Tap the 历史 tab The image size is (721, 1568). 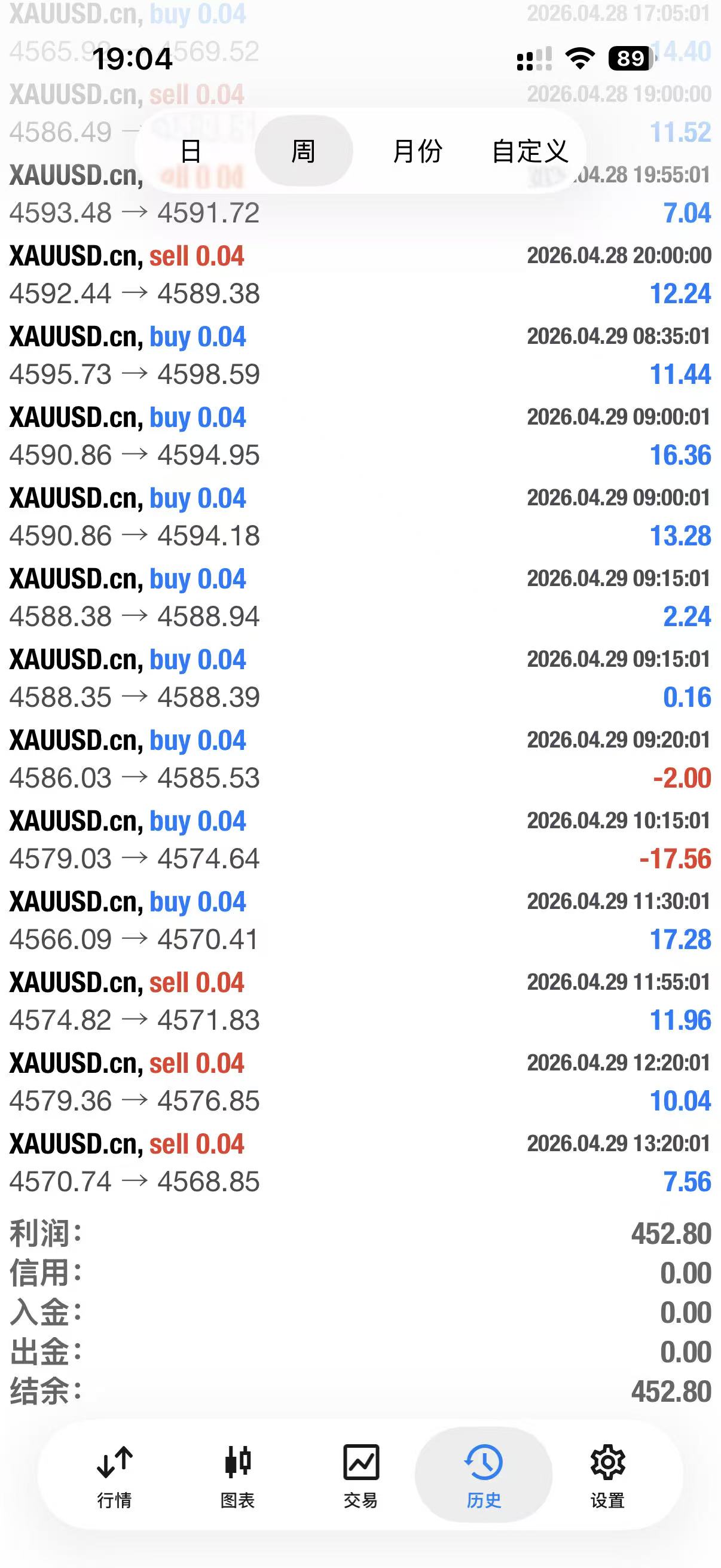tap(484, 1474)
